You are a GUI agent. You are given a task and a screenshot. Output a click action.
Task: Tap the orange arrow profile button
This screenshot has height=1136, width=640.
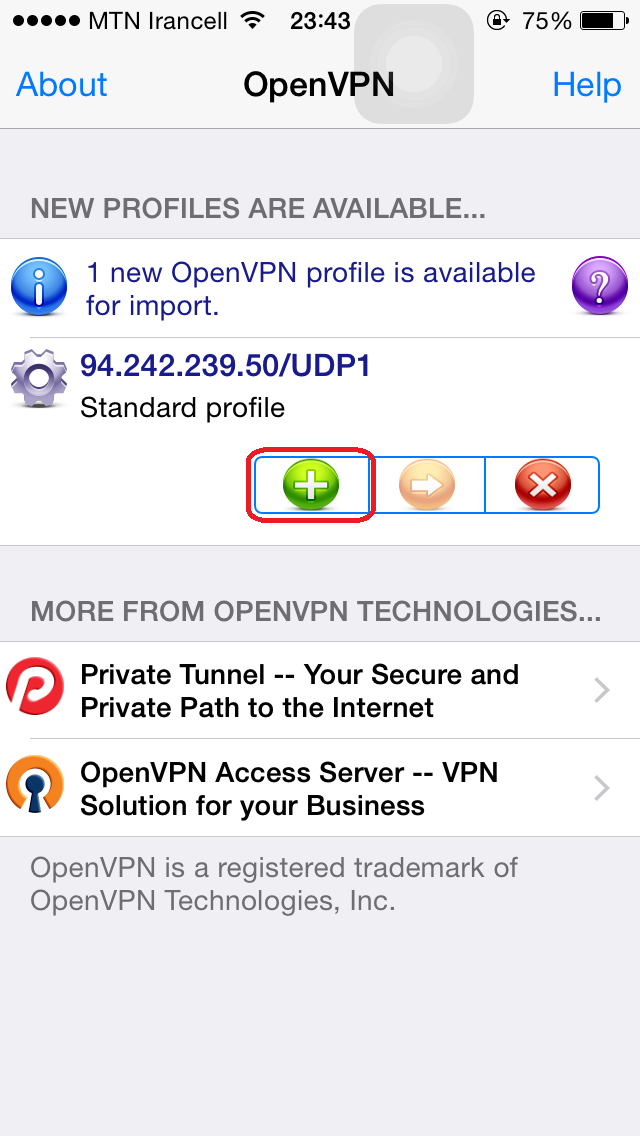(427, 486)
